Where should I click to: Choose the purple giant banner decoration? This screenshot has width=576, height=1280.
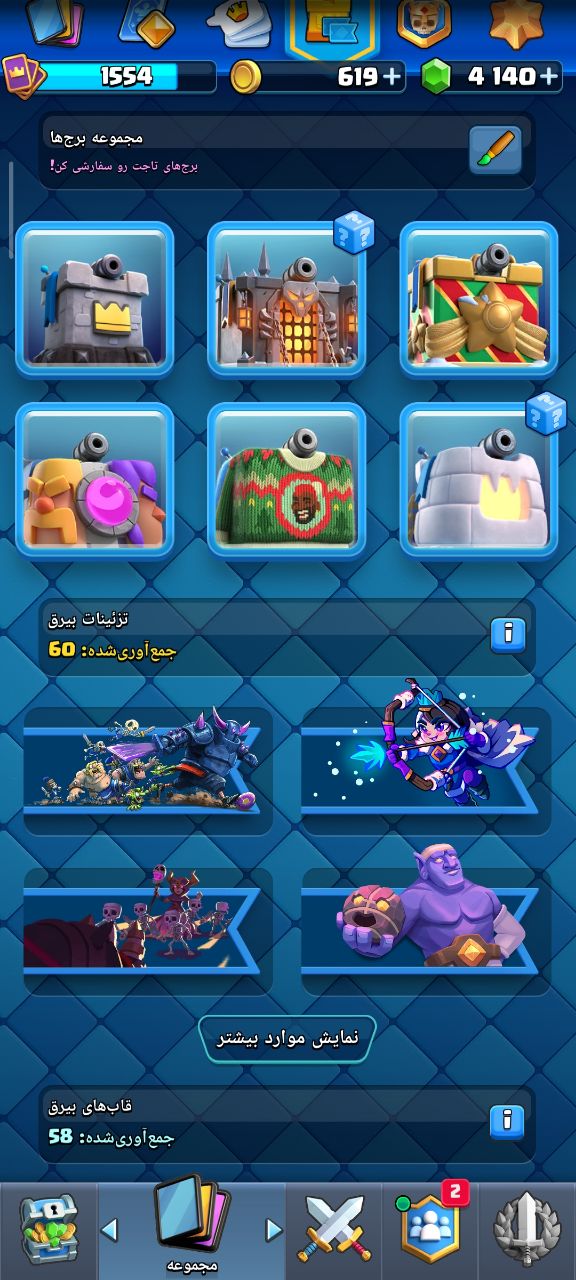coord(426,930)
